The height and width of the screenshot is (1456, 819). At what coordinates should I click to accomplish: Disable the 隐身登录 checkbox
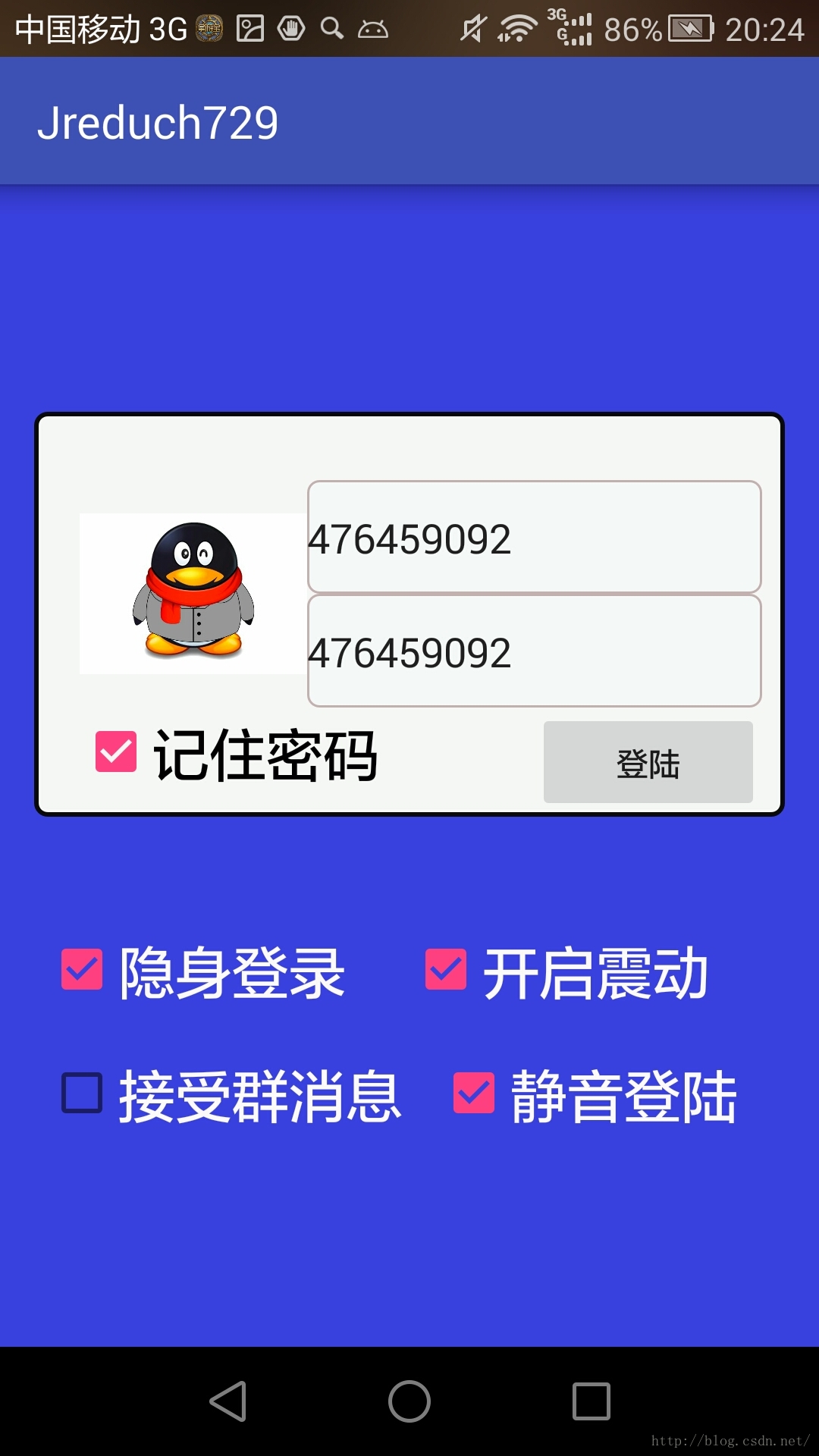pos(82,969)
